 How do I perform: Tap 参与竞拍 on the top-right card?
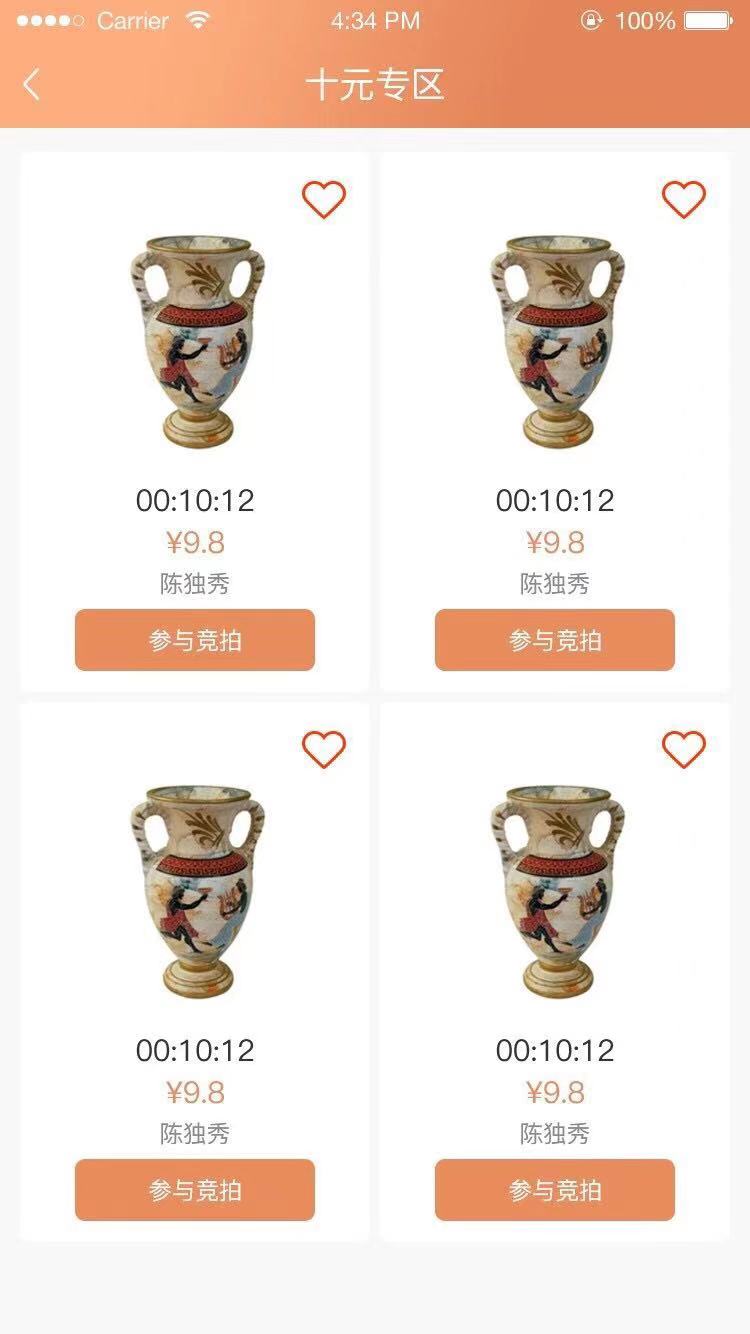click(555, 640)
